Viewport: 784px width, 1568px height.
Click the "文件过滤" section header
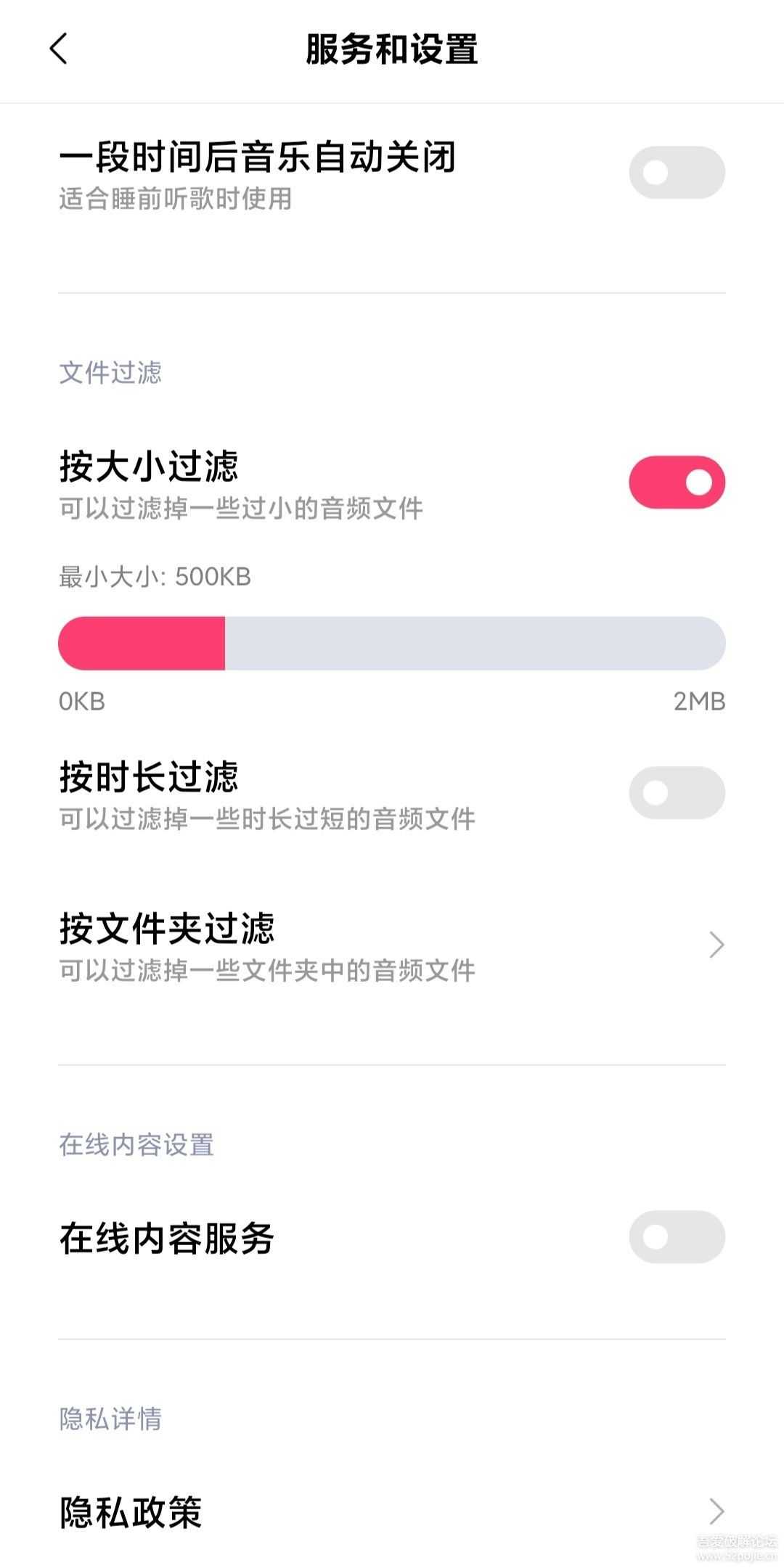pyautogui.click(x=110, y=373)
